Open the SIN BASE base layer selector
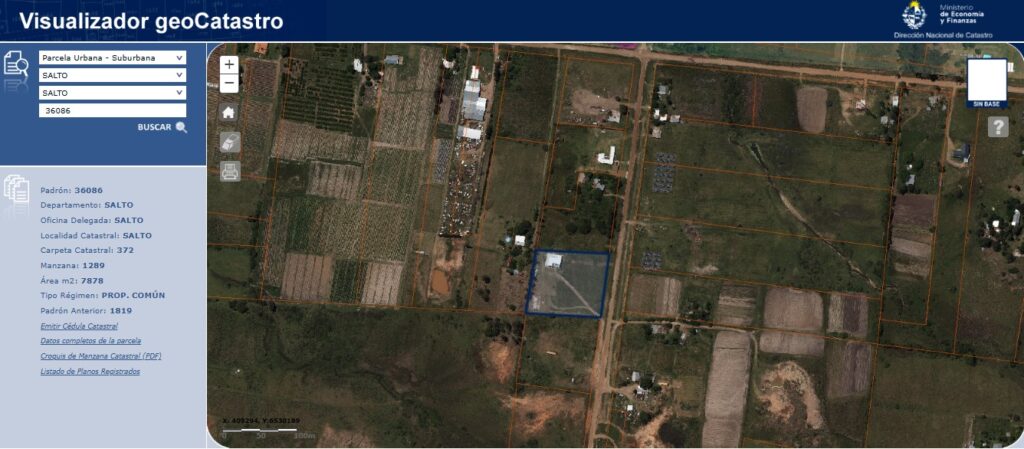 (986, 81)
